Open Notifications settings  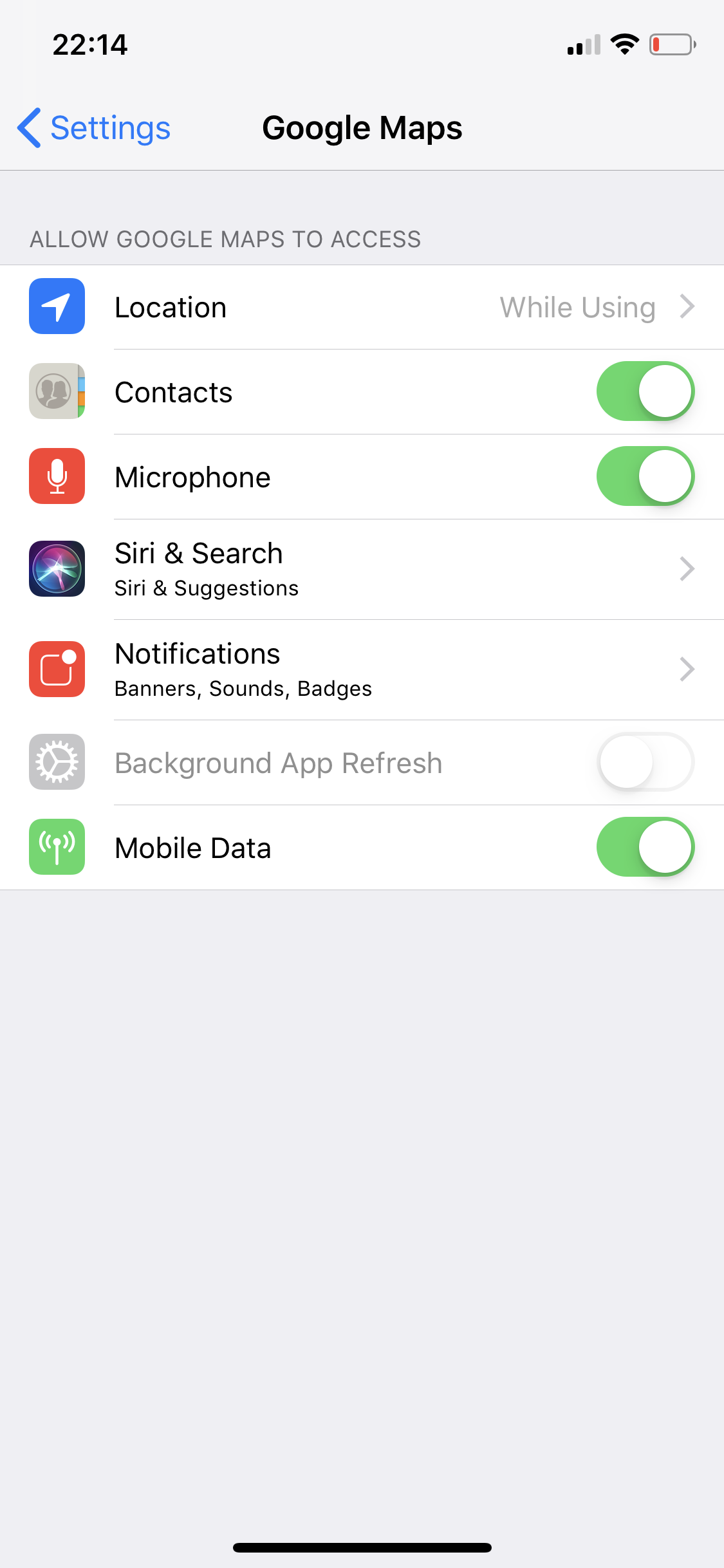click(362, 670)
